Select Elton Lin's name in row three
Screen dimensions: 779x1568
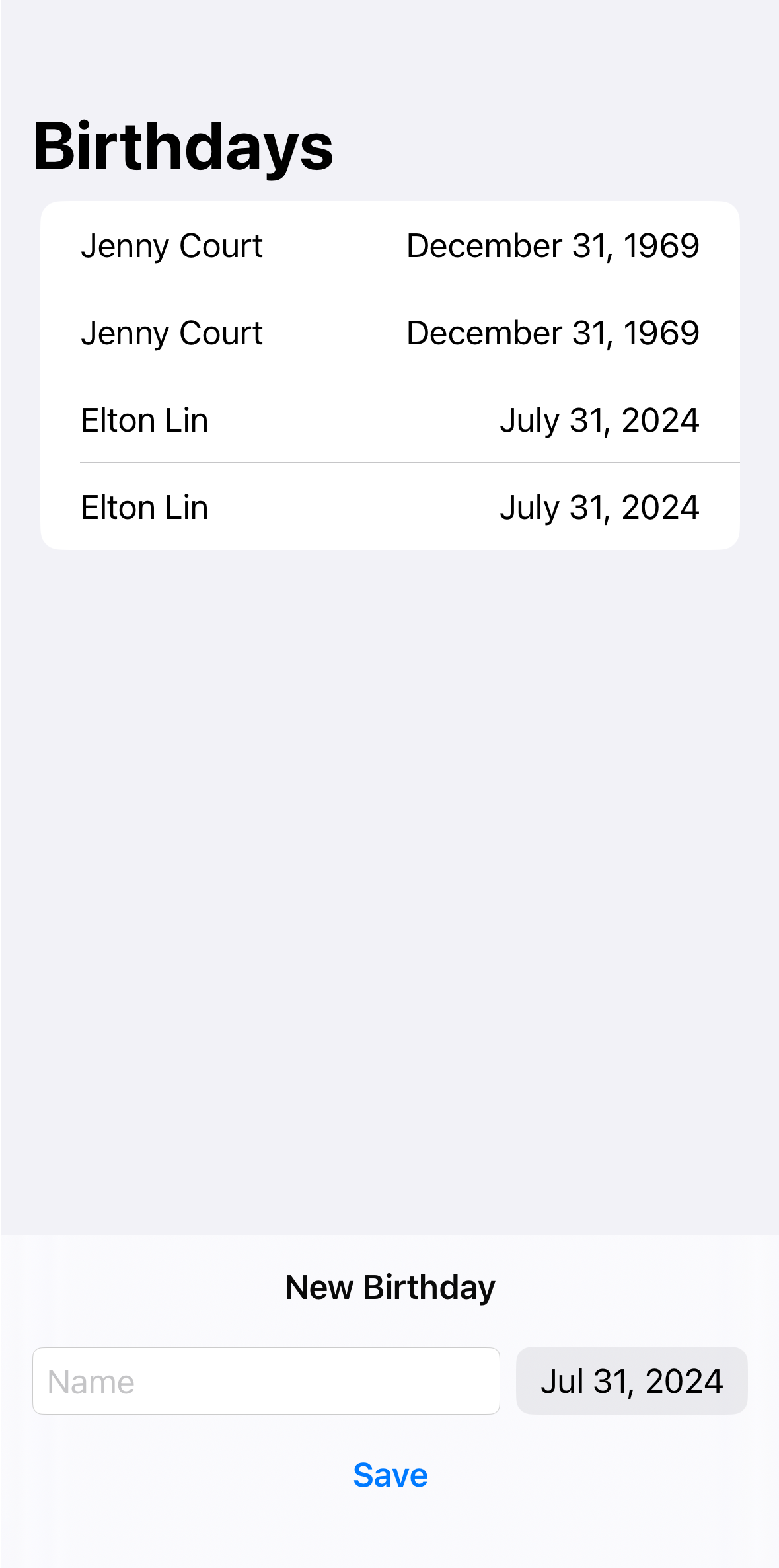[144, 420]
